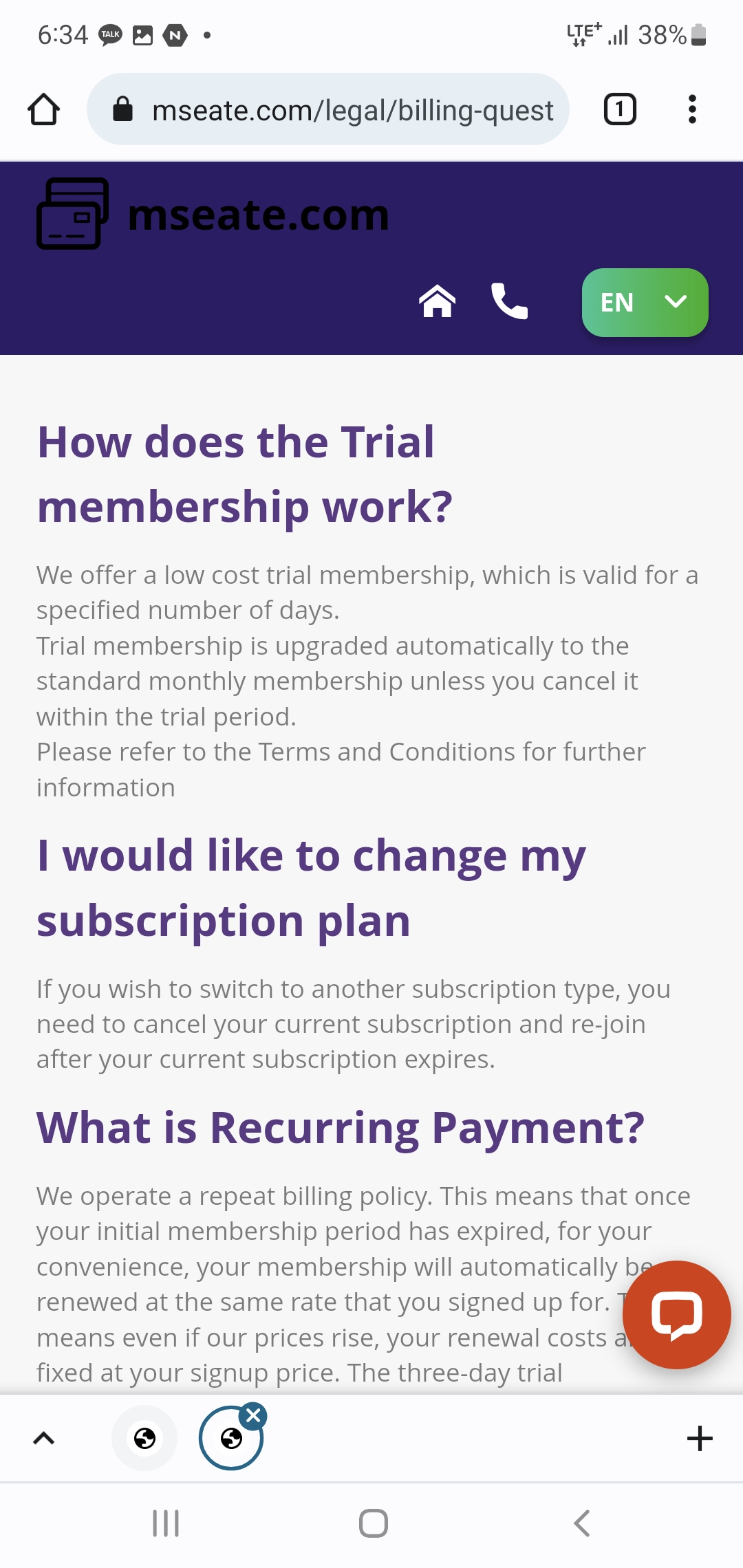This screenshot has height=1568, width=743.
Task: Go to the site home page icon
Action: [x=438, y=301]
